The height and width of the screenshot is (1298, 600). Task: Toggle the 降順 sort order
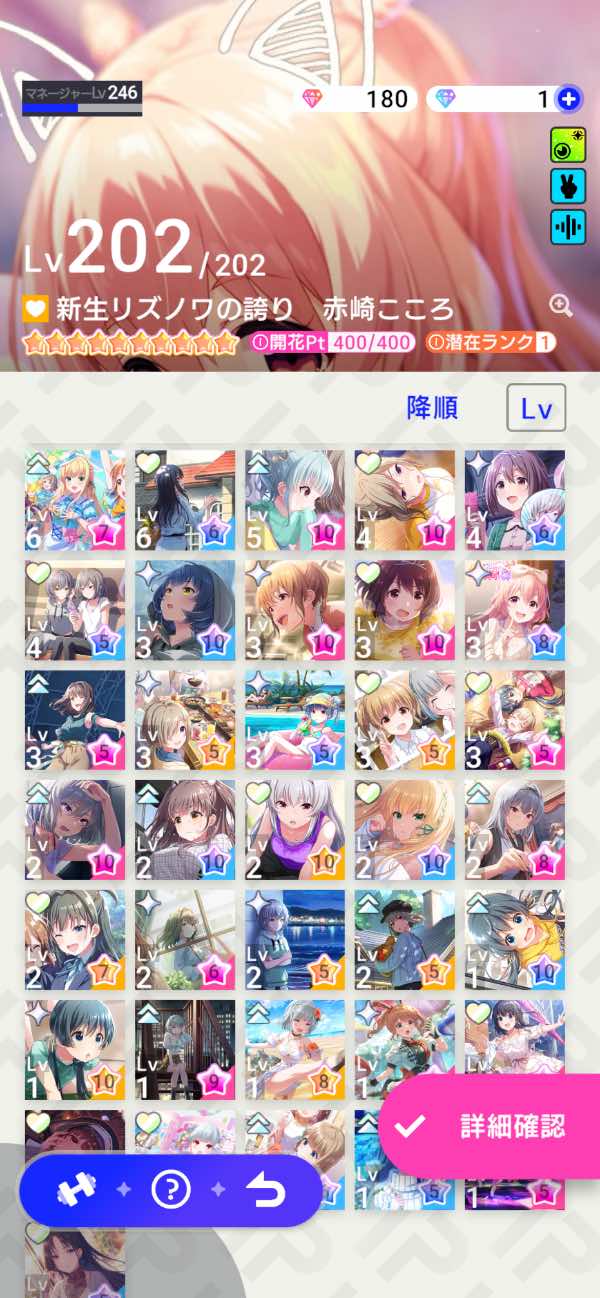point(432,408)
